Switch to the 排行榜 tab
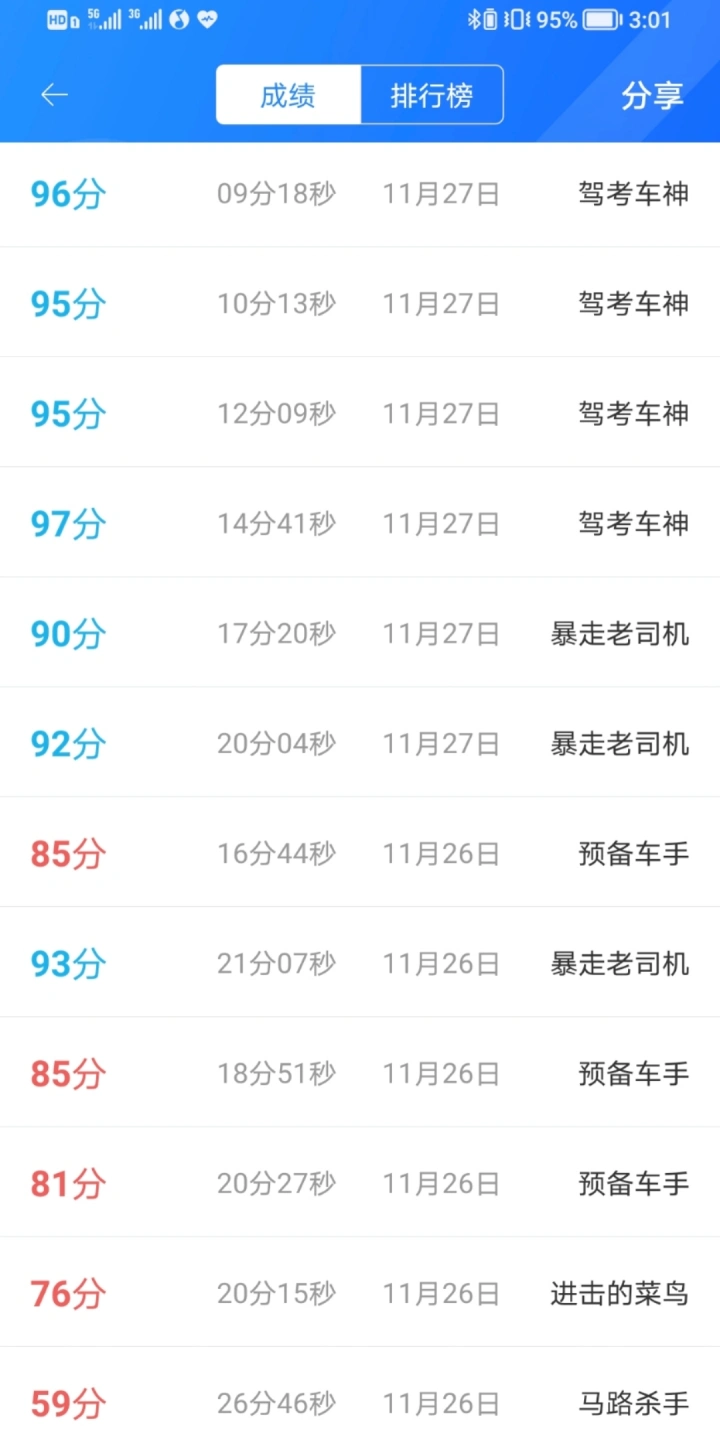720x1447 pixels. (x=432, y=95)
